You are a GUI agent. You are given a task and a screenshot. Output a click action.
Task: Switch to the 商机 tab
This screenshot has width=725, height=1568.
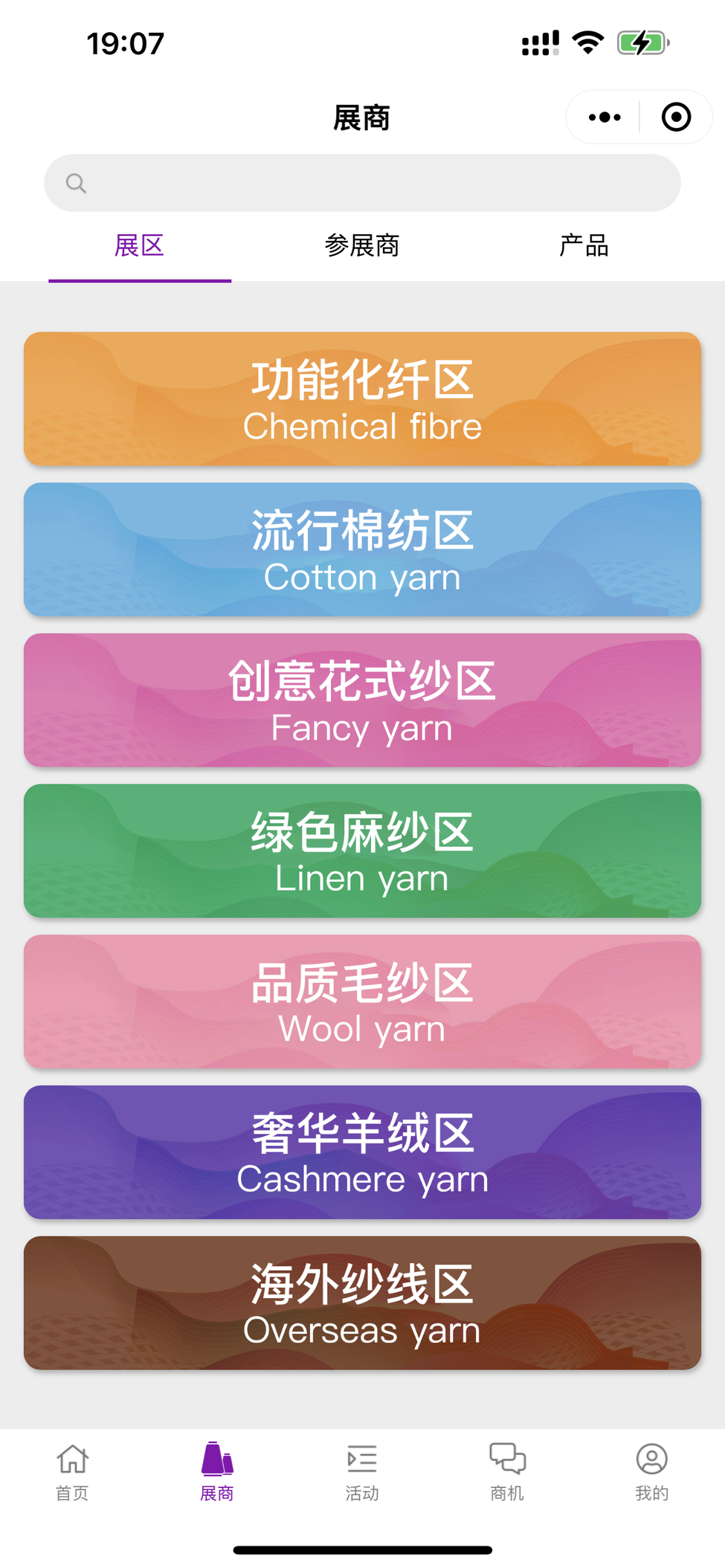point(507,1471)
